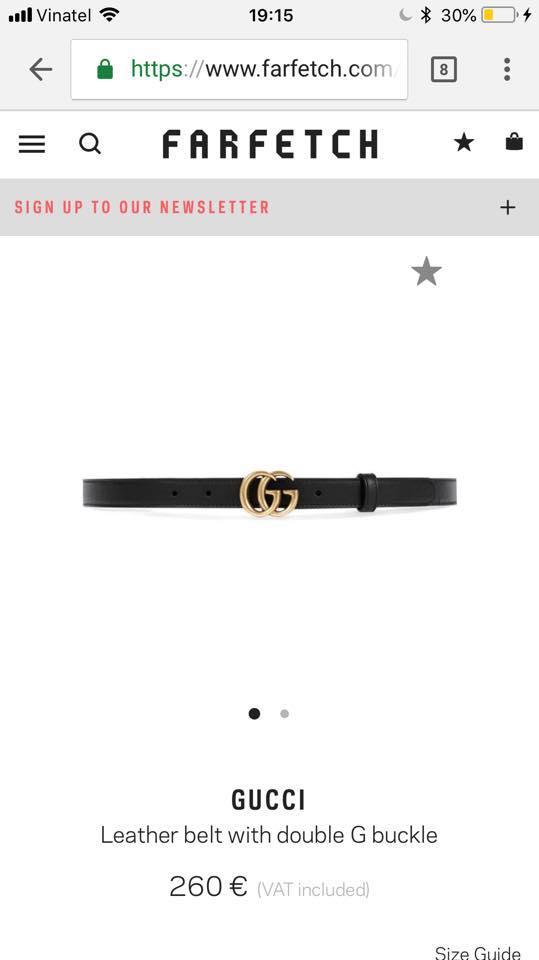Open the Farfetch hamburger menu
The image size is (539, 960).
pos(32,144)
